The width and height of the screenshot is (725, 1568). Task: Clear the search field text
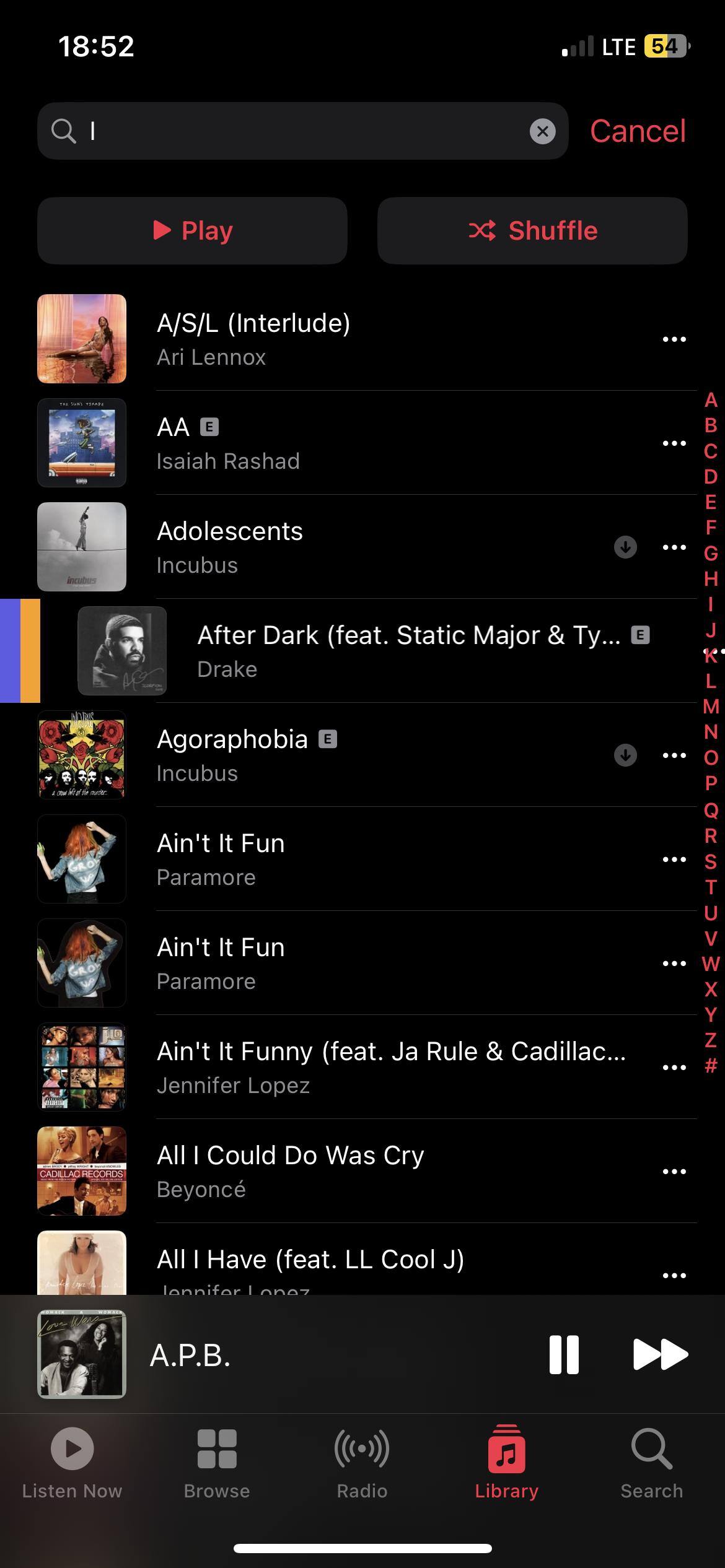pyautogui.click(x=542, y=131)
